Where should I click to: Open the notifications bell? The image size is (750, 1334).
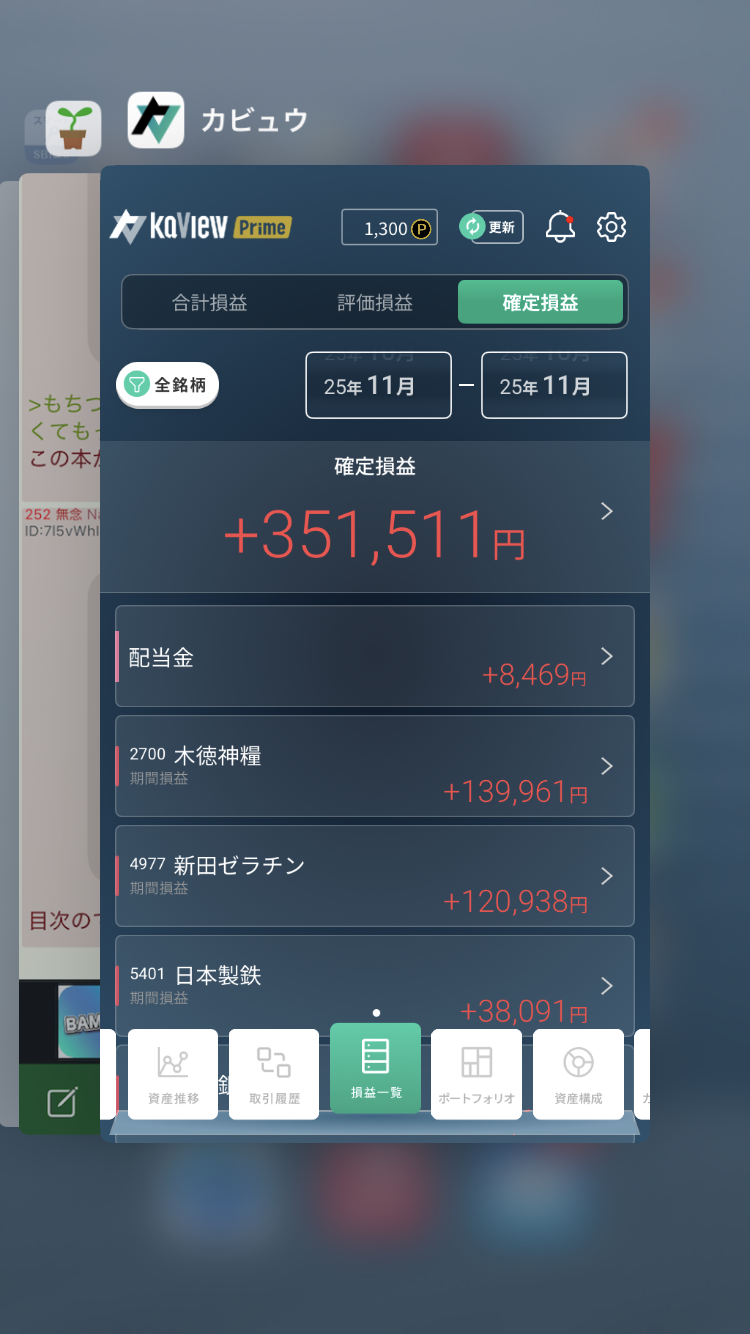(x=560, y=227)
